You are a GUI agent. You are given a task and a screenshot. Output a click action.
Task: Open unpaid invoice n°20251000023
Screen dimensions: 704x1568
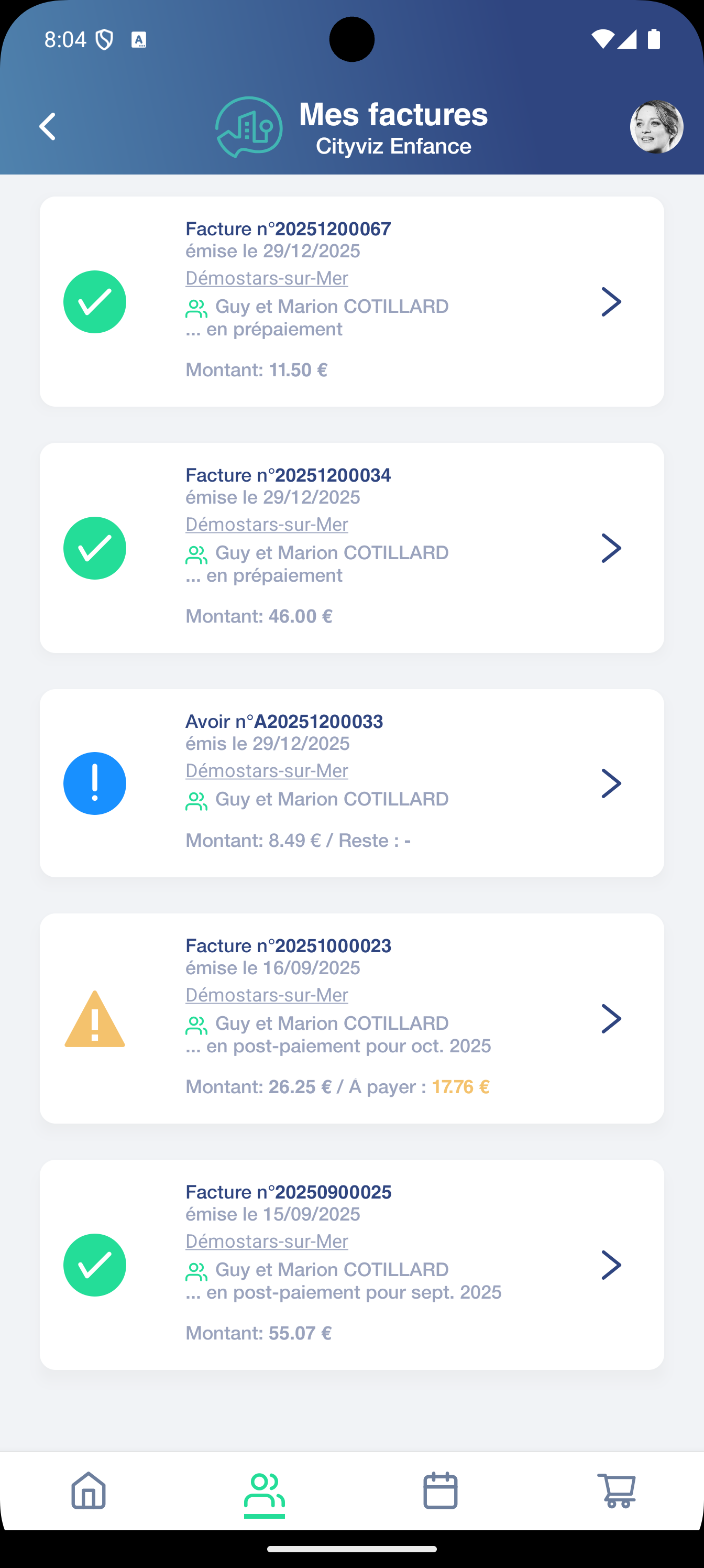click(611, 1018)
